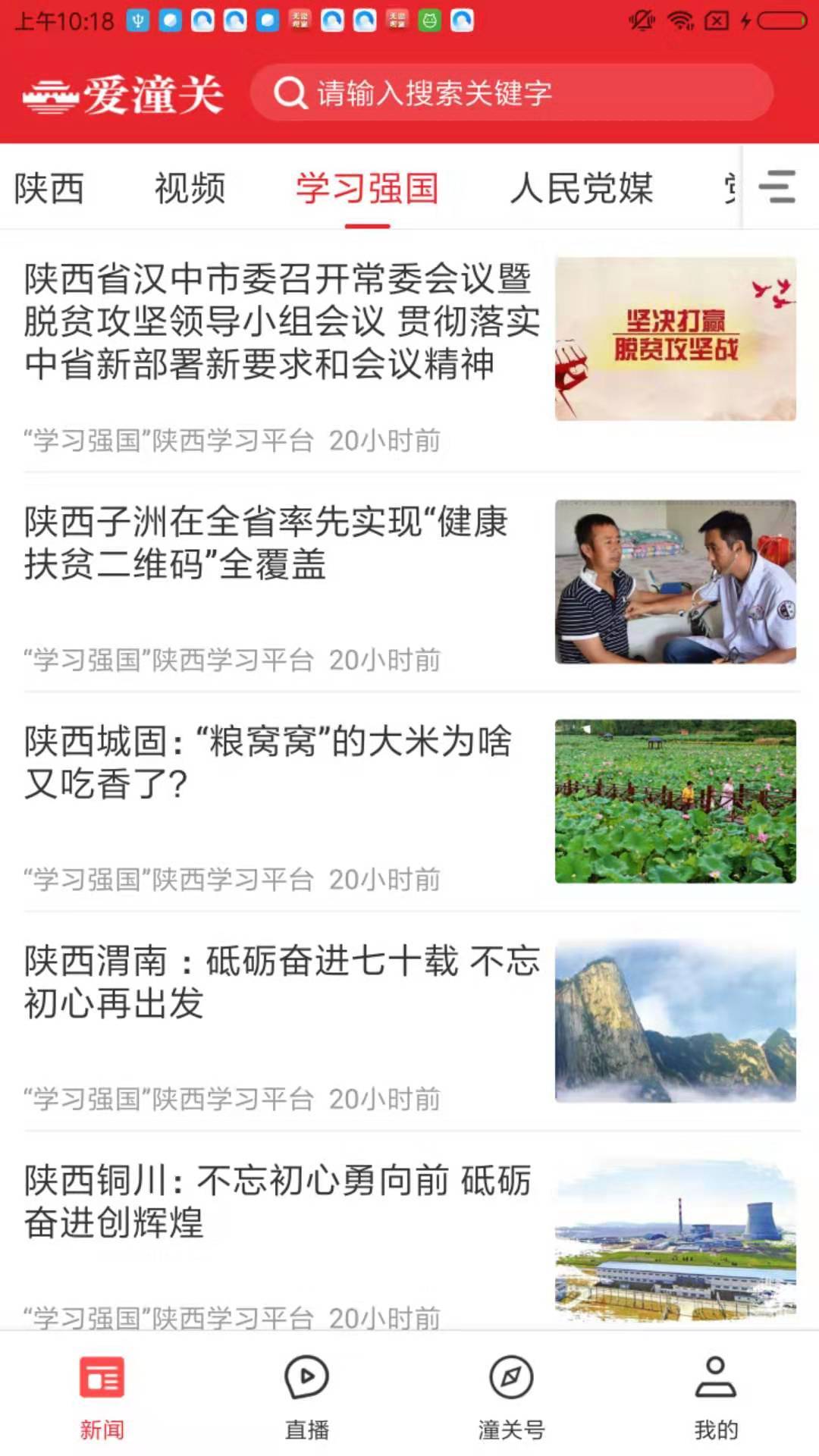Screen dimensions: 819x1456
Task: Switch to the 视频 top tab
Action: [190, 188]
